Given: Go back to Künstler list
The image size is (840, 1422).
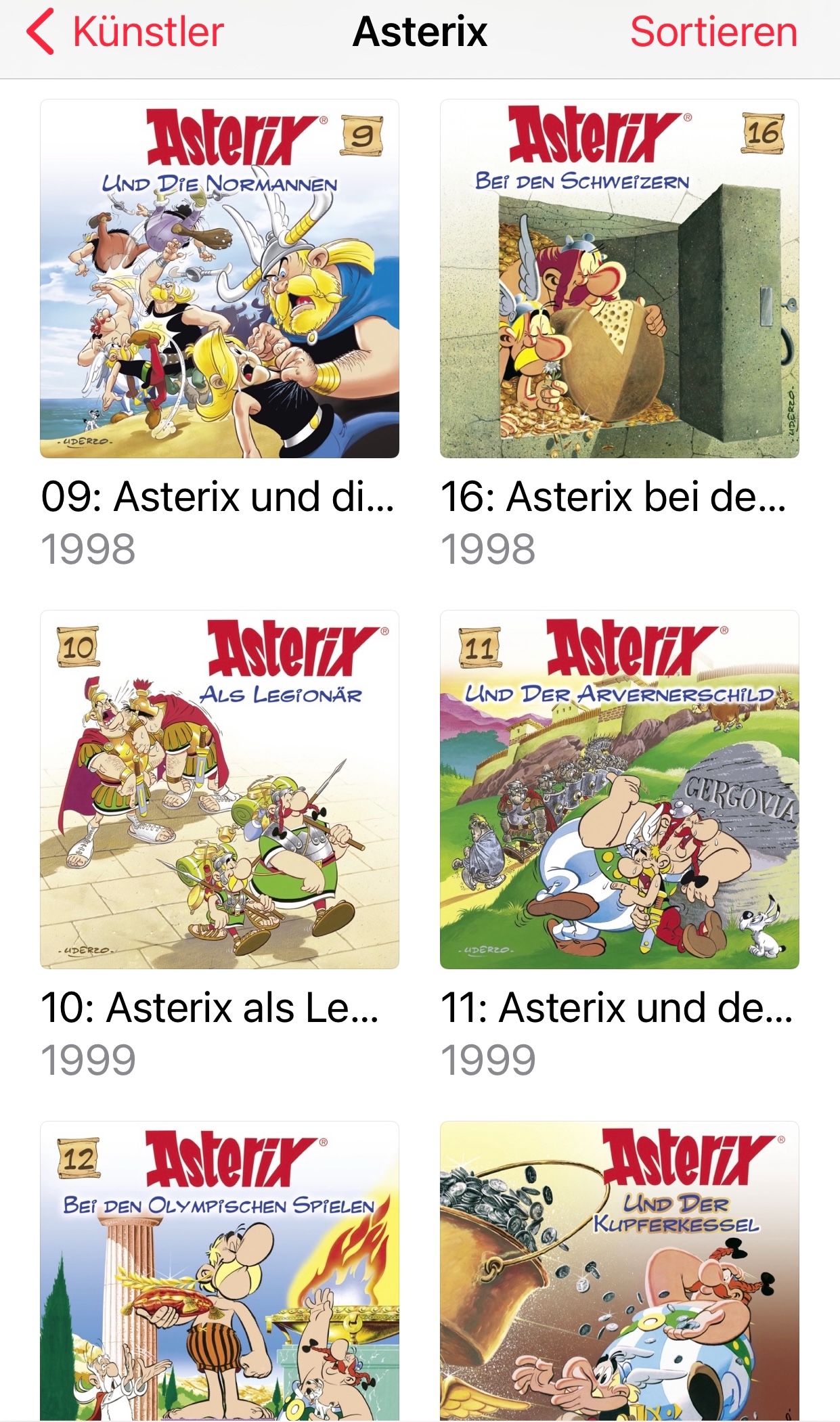Looking at the screenshot, I should 125,32.
